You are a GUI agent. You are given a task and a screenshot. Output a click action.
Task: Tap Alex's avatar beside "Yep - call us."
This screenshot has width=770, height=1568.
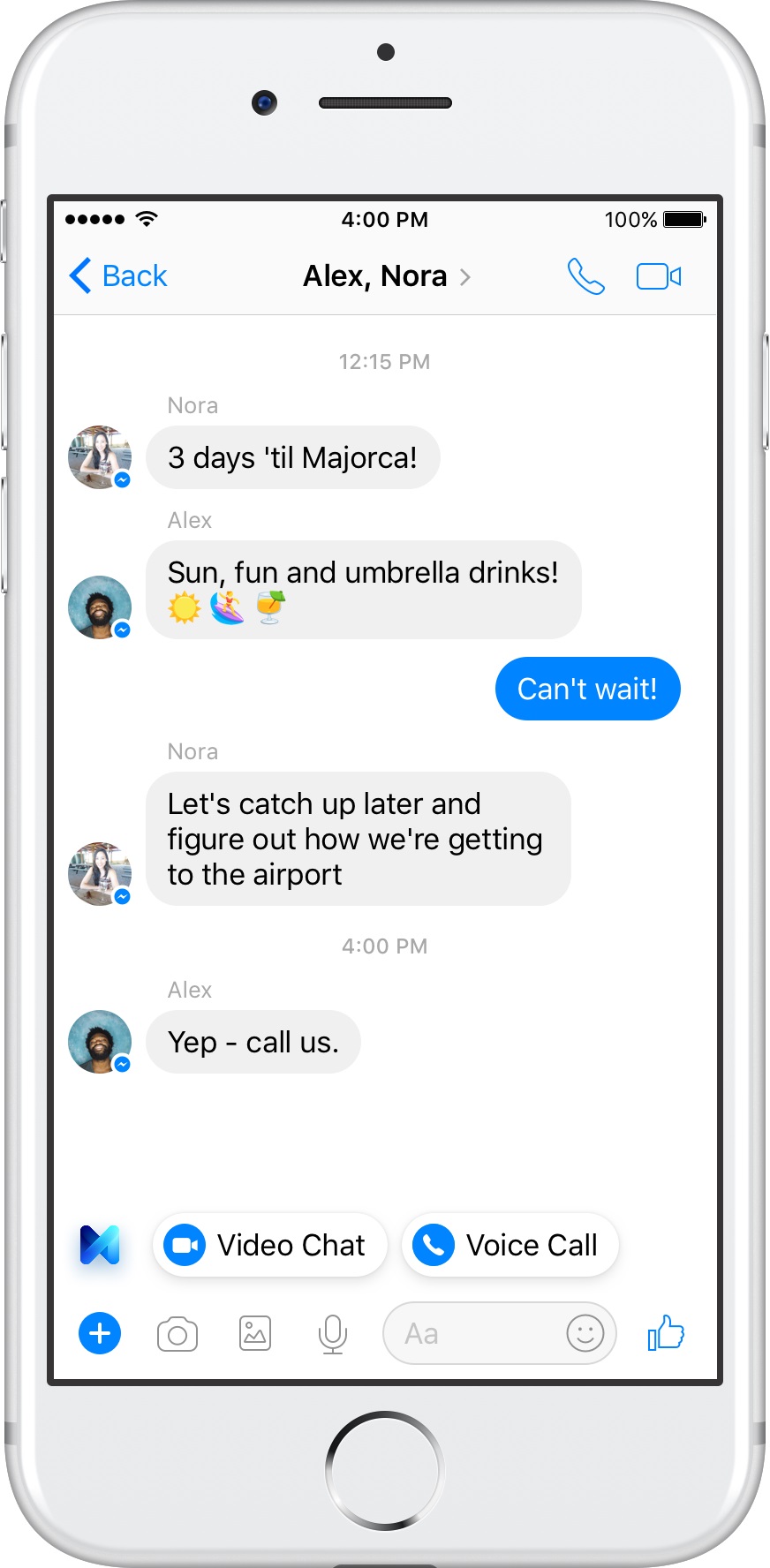click(x=100, y=1042)
